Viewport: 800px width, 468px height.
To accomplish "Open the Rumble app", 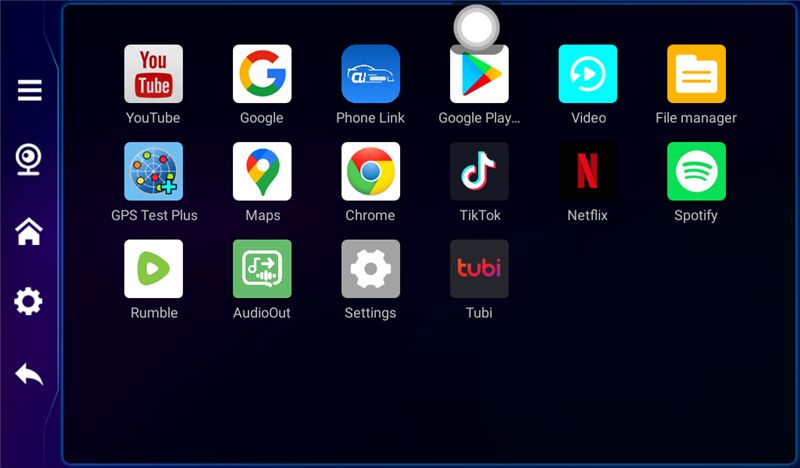I will [x=153, y=269].
